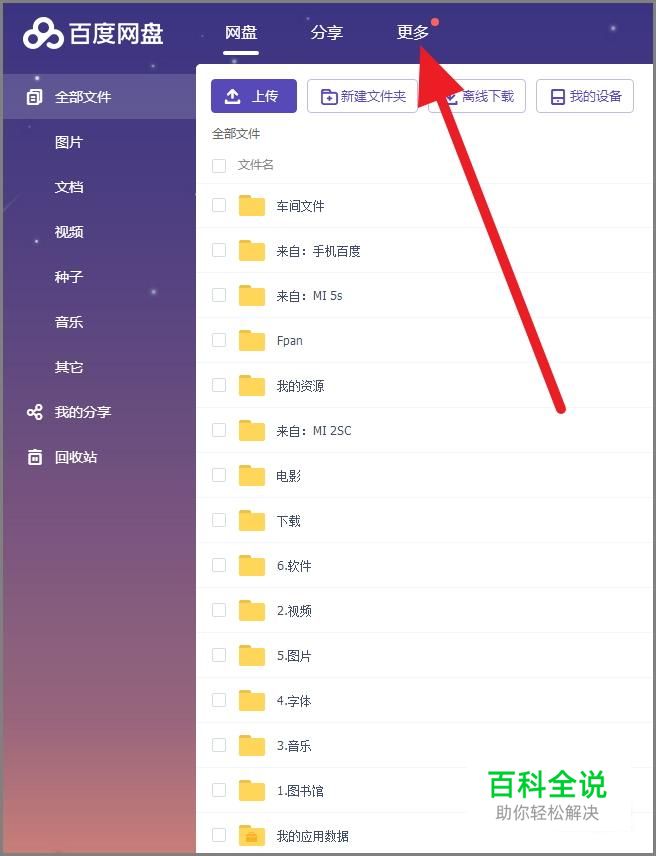Open the 回收站 recycle bin
This screenshot has height=856, width=656.
[x=62, y=457]
